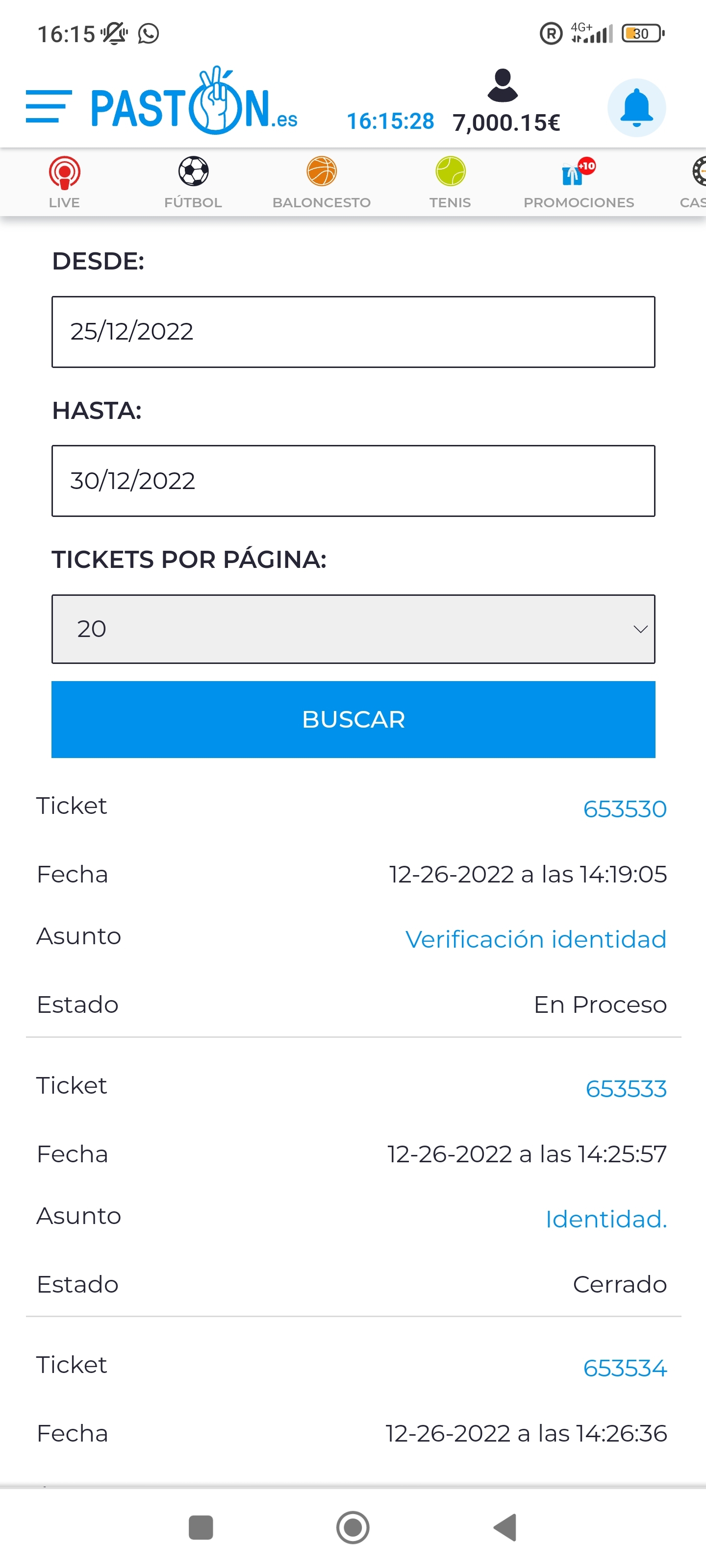This screenshot has height=1568, width=706.
Task: Open ticket number 653530
Action: point(625,809)
